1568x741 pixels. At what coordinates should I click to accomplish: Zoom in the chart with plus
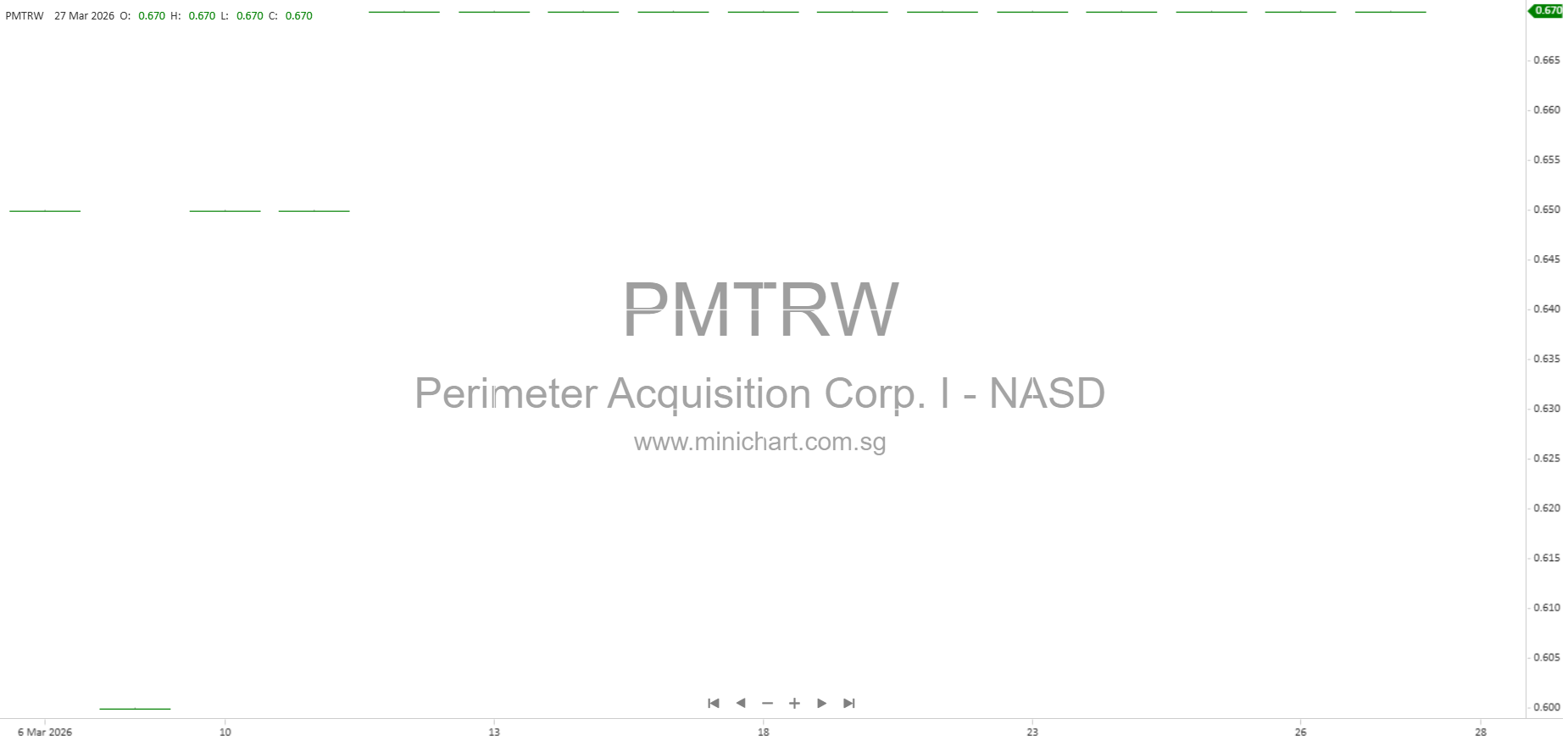tap(794, 703)
